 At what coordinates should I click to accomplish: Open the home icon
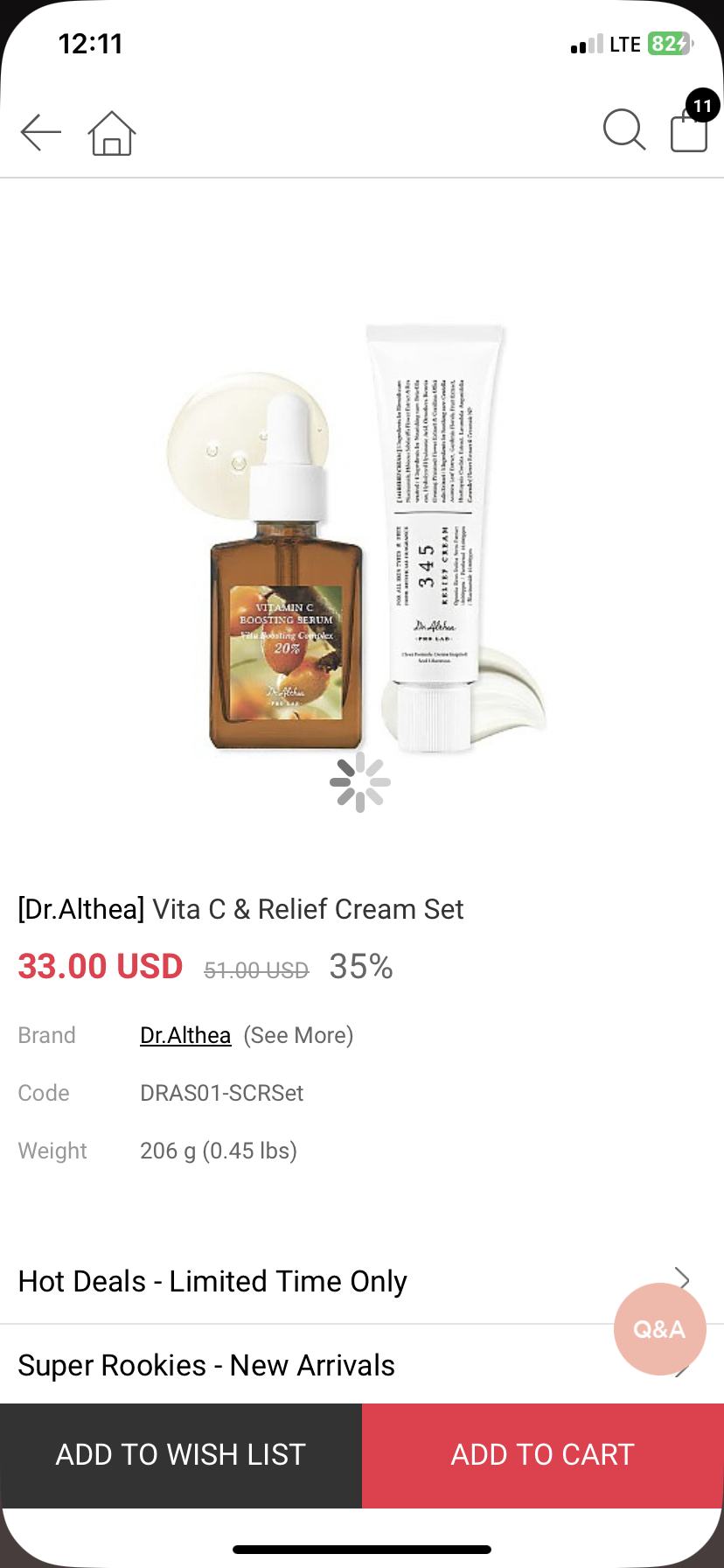112,133
